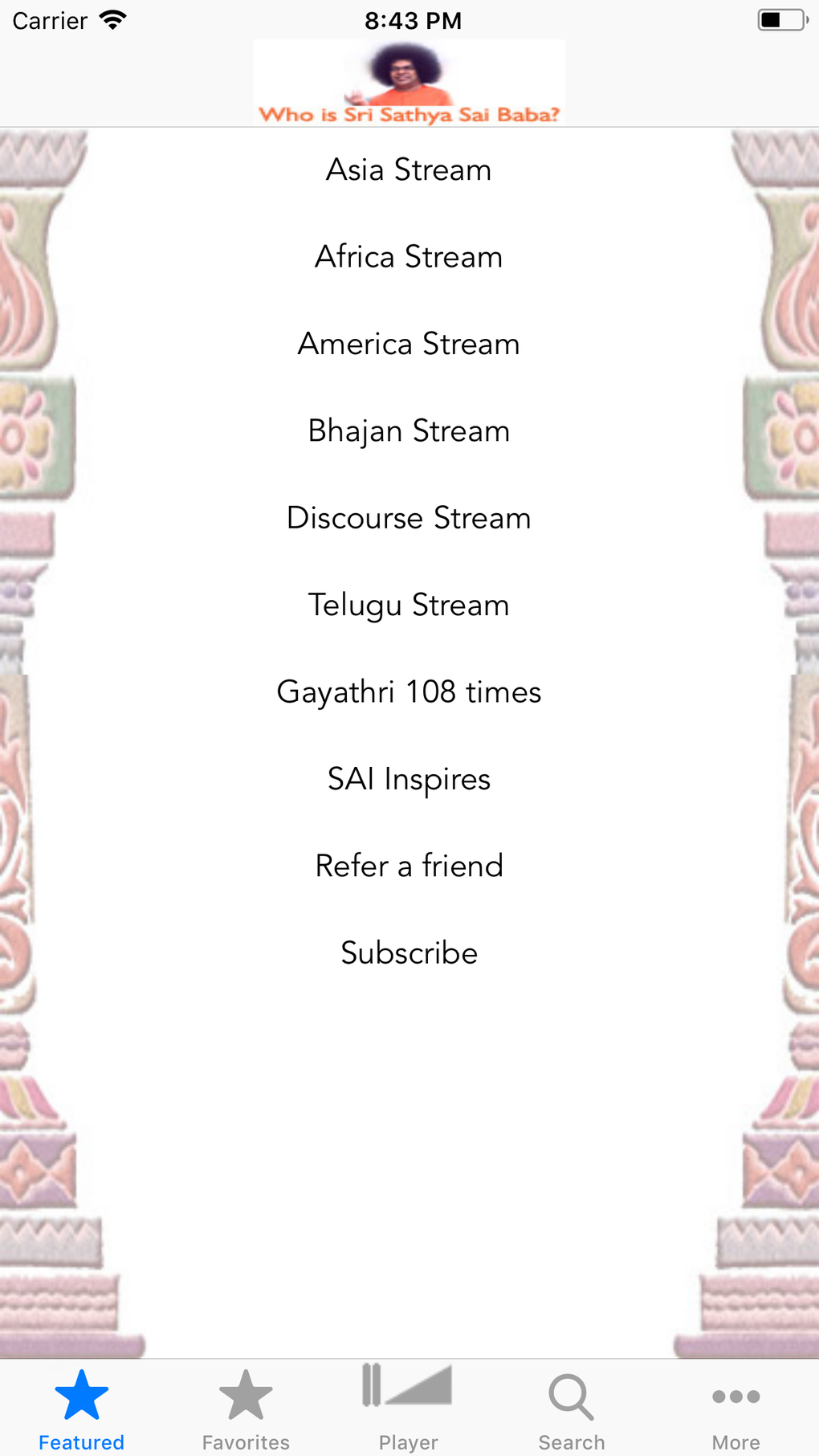Open SAI Inspires
This screenshot has height=1456, width=819.
click(409, 779)
